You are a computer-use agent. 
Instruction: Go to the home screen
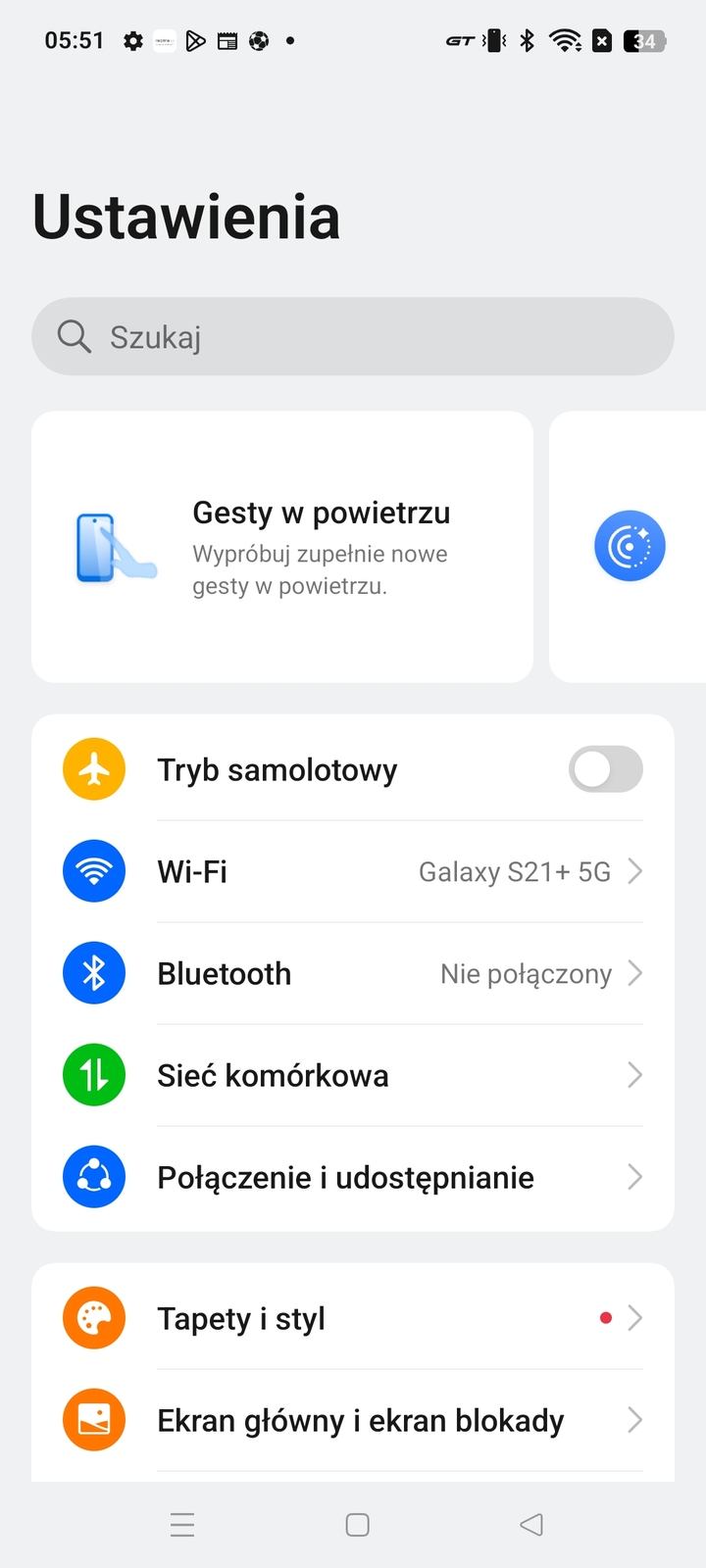click(x=357, y=1525)
